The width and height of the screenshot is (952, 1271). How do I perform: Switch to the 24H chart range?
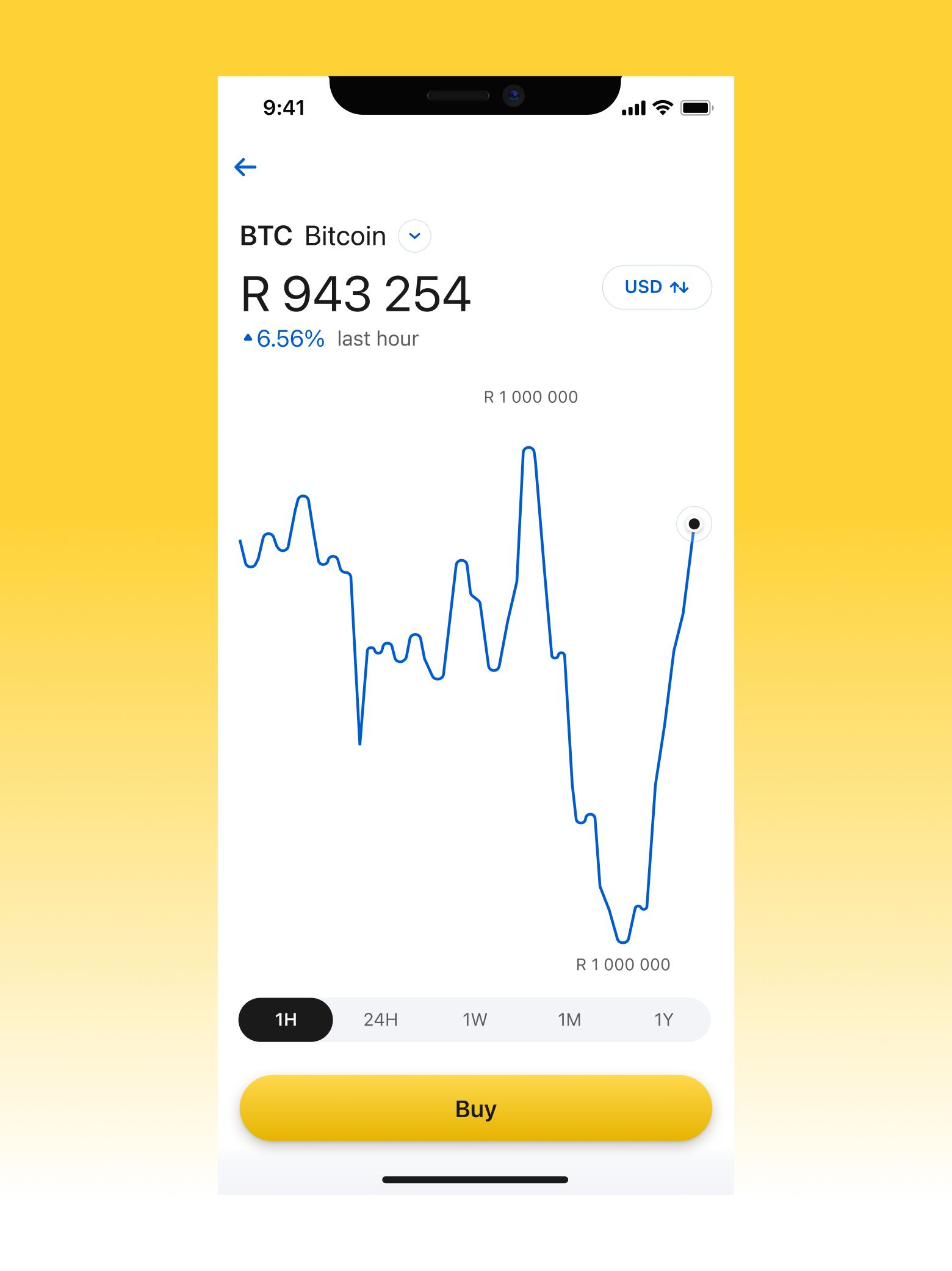(380, 1019)
